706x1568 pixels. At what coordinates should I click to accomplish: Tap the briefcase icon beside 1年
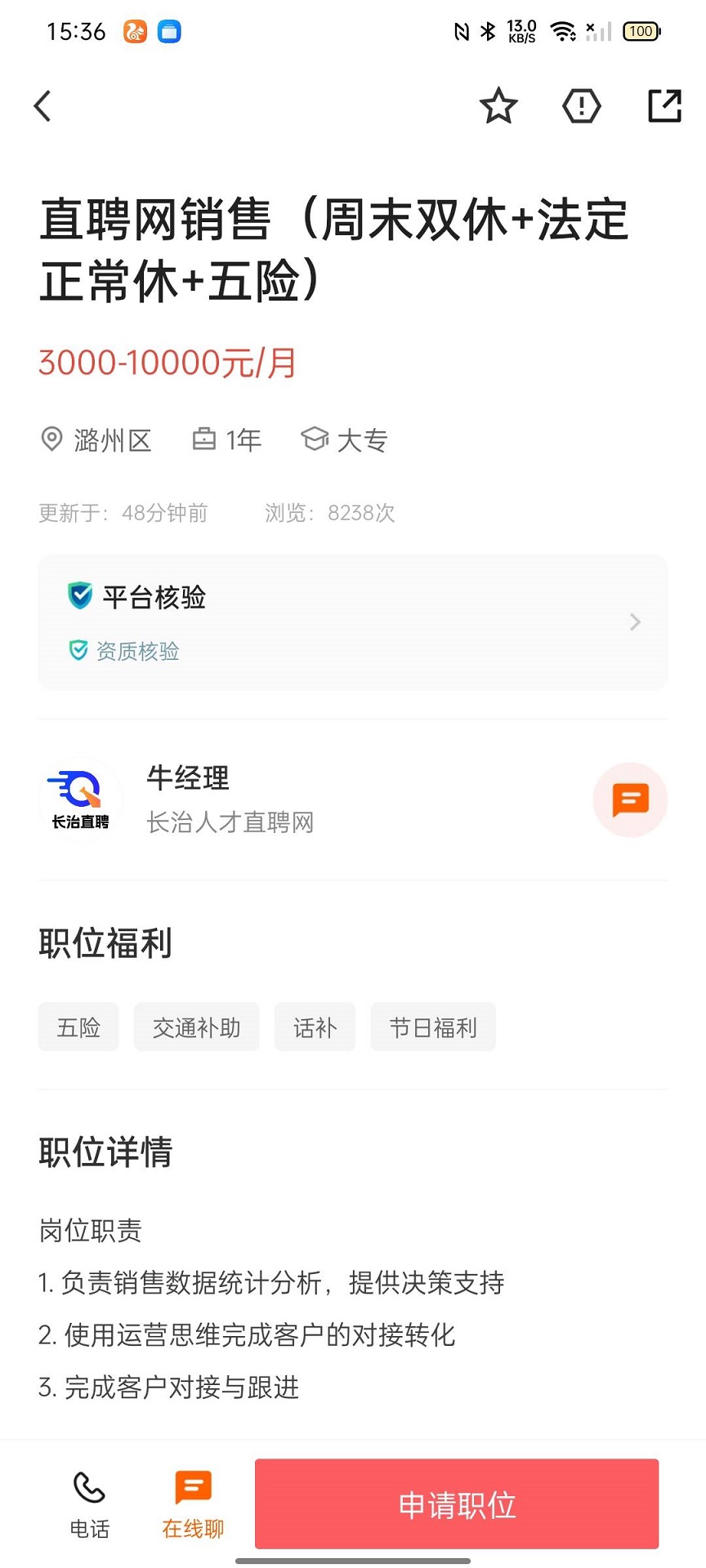[x=205, y=439]
